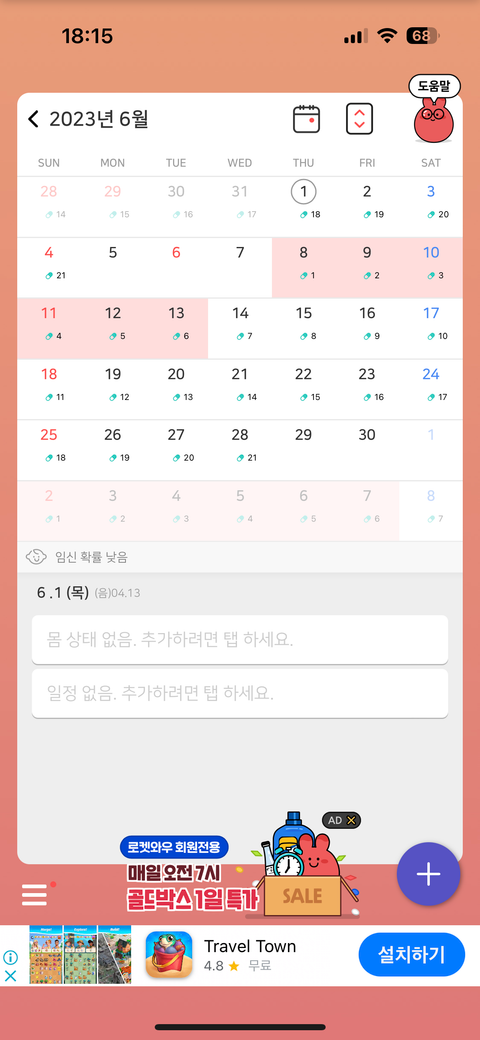Viewport: 480px width, 1040px height.
Task: Select June 25 on the calendar
Action: (x=49, y=450)
